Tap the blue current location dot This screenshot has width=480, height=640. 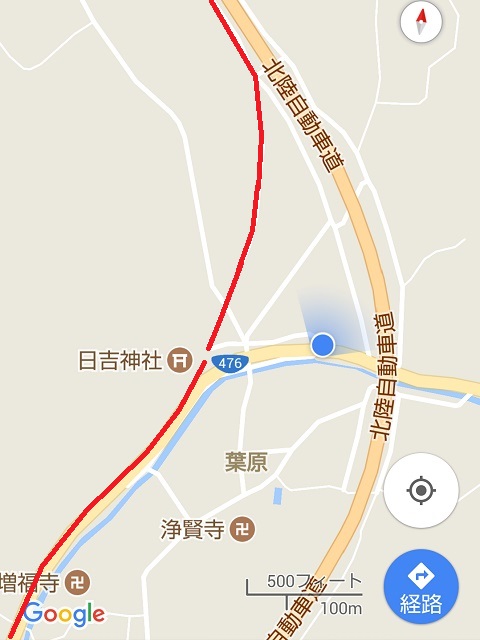point(323,344)
